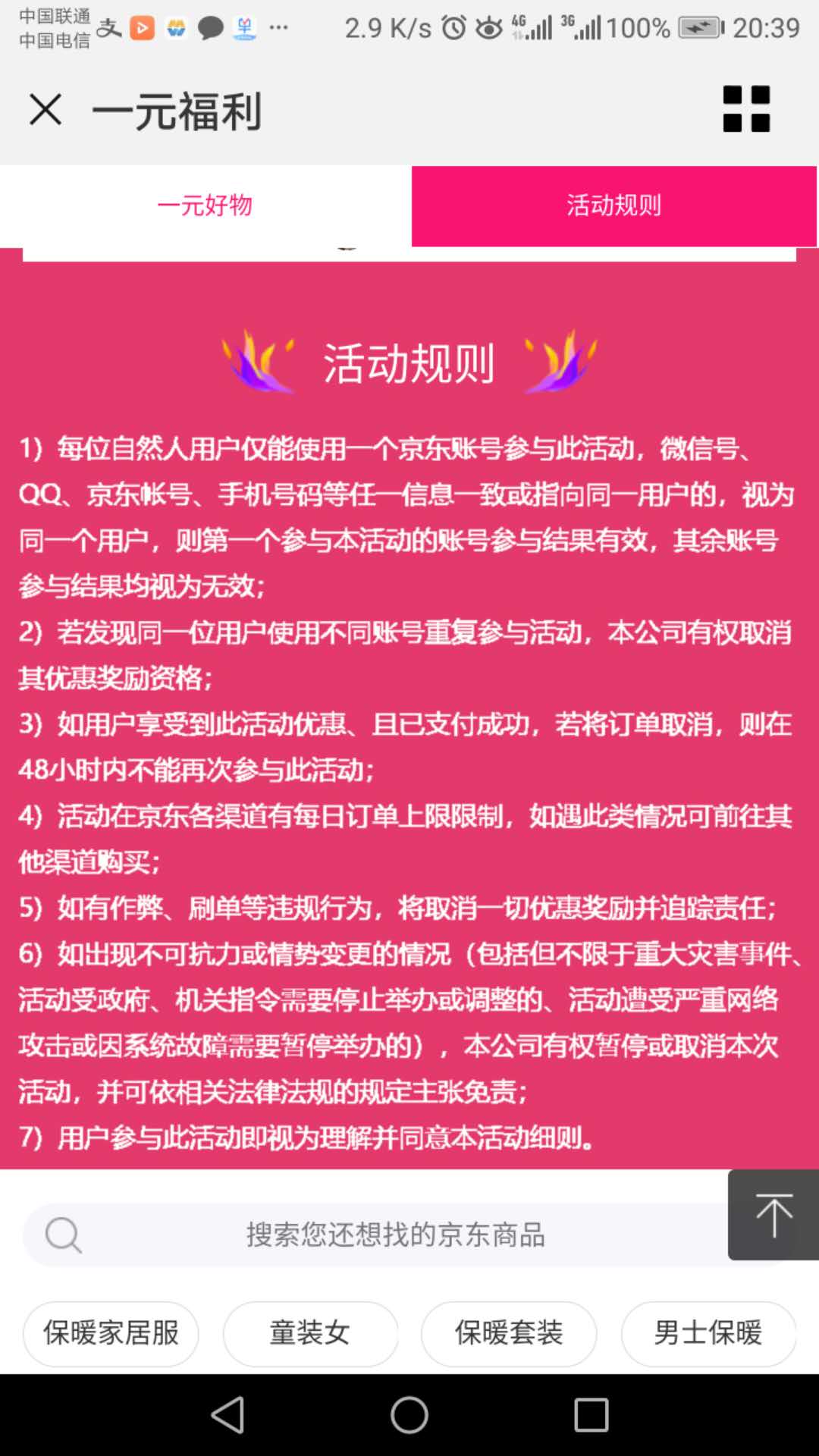Jump back to top with arrow button
The image size is (819, 1456).
[773, 1215]
